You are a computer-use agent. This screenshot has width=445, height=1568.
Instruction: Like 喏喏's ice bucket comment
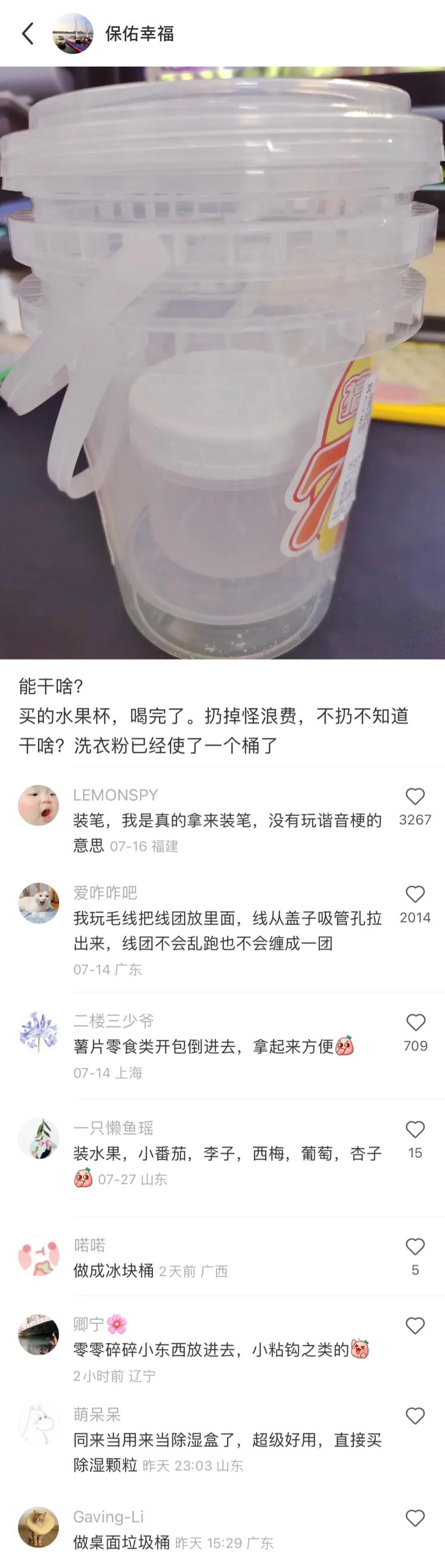[x=415, y=1246]
